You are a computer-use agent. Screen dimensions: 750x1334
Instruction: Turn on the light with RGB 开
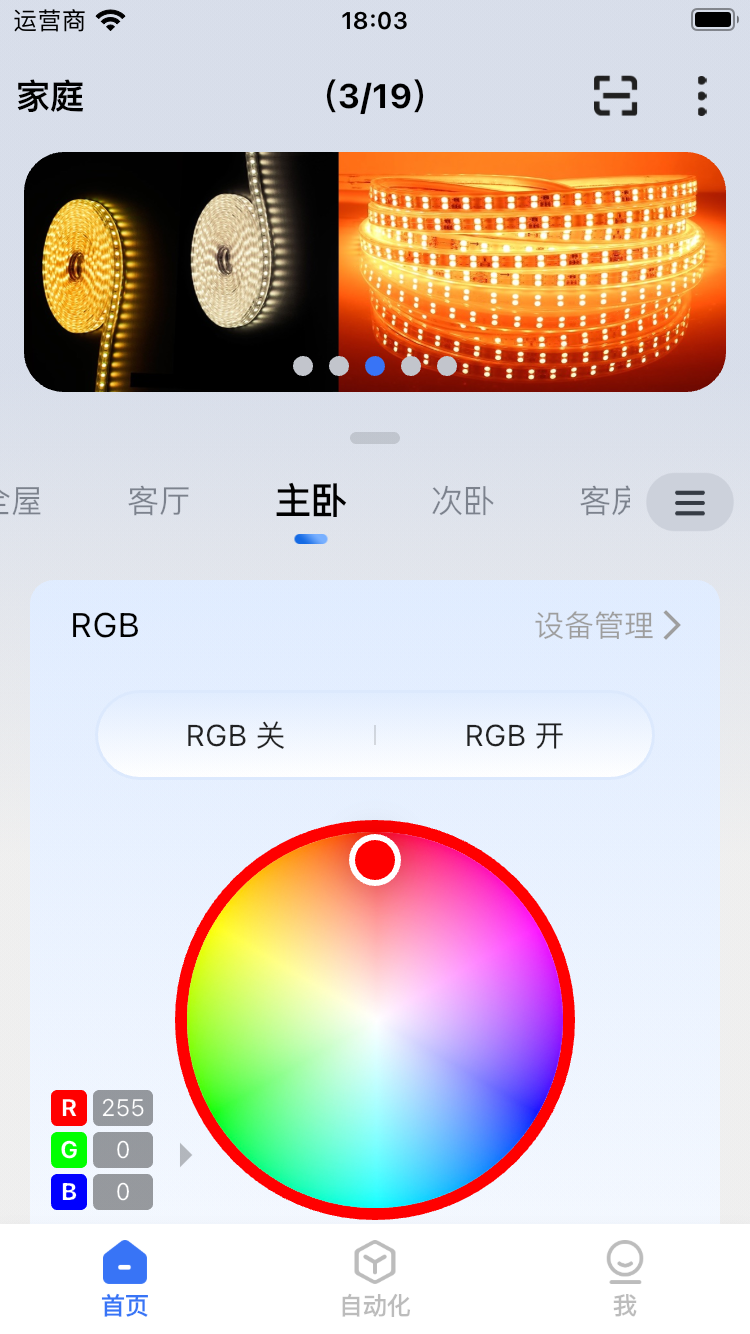[x=514, y=736]
